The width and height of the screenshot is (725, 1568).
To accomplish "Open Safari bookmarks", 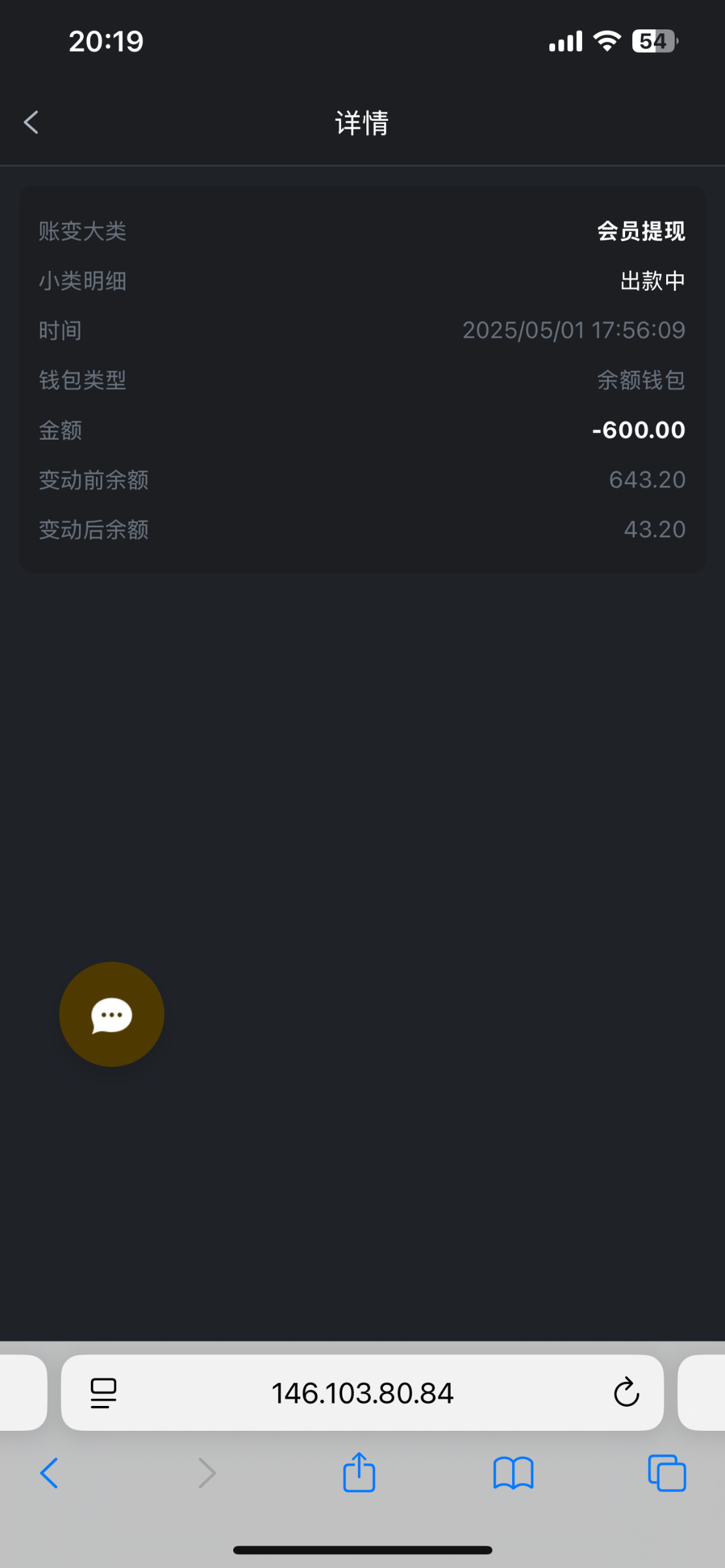I will click(x=513, y=1473).
